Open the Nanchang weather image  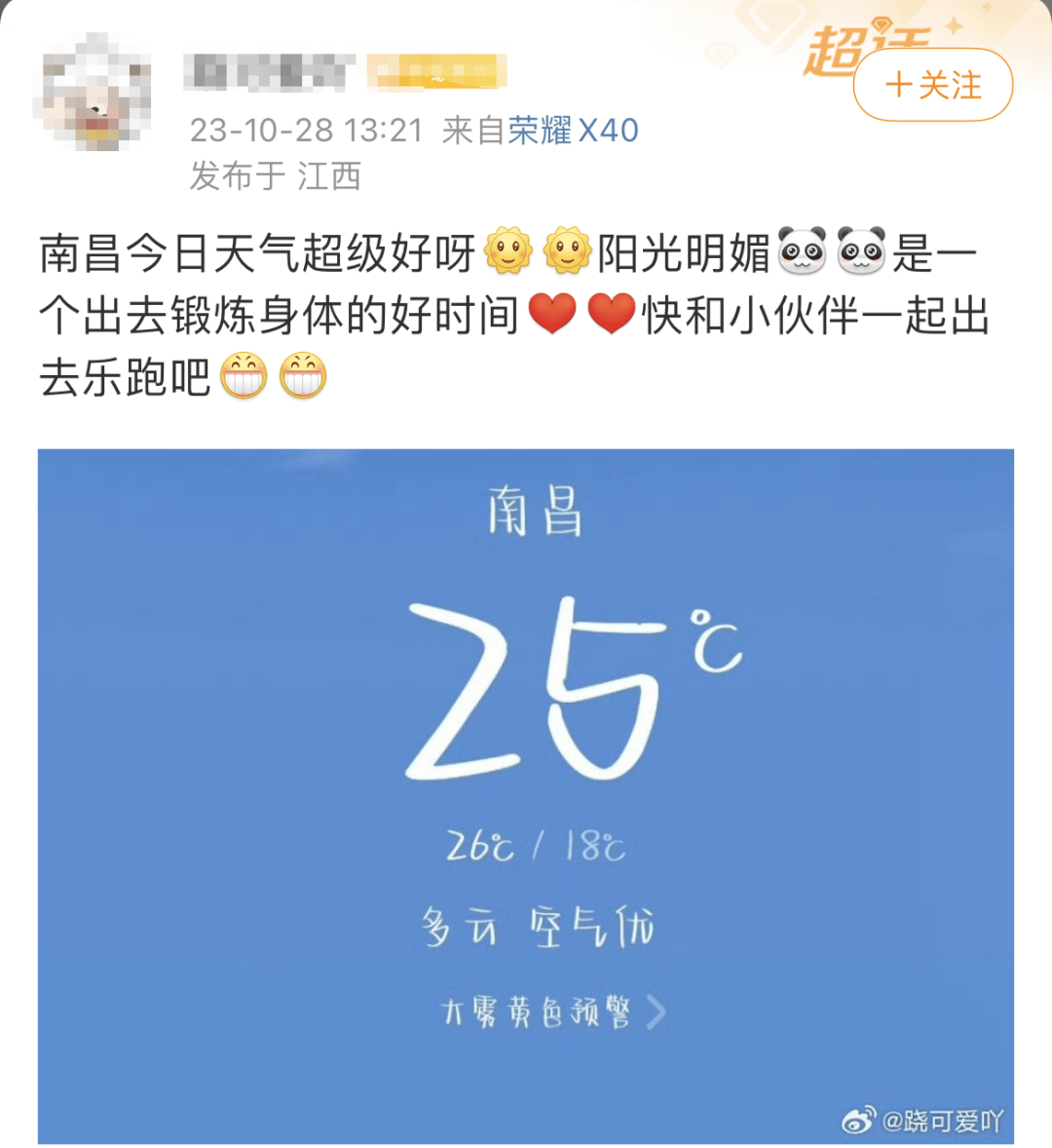click(526, 794)
